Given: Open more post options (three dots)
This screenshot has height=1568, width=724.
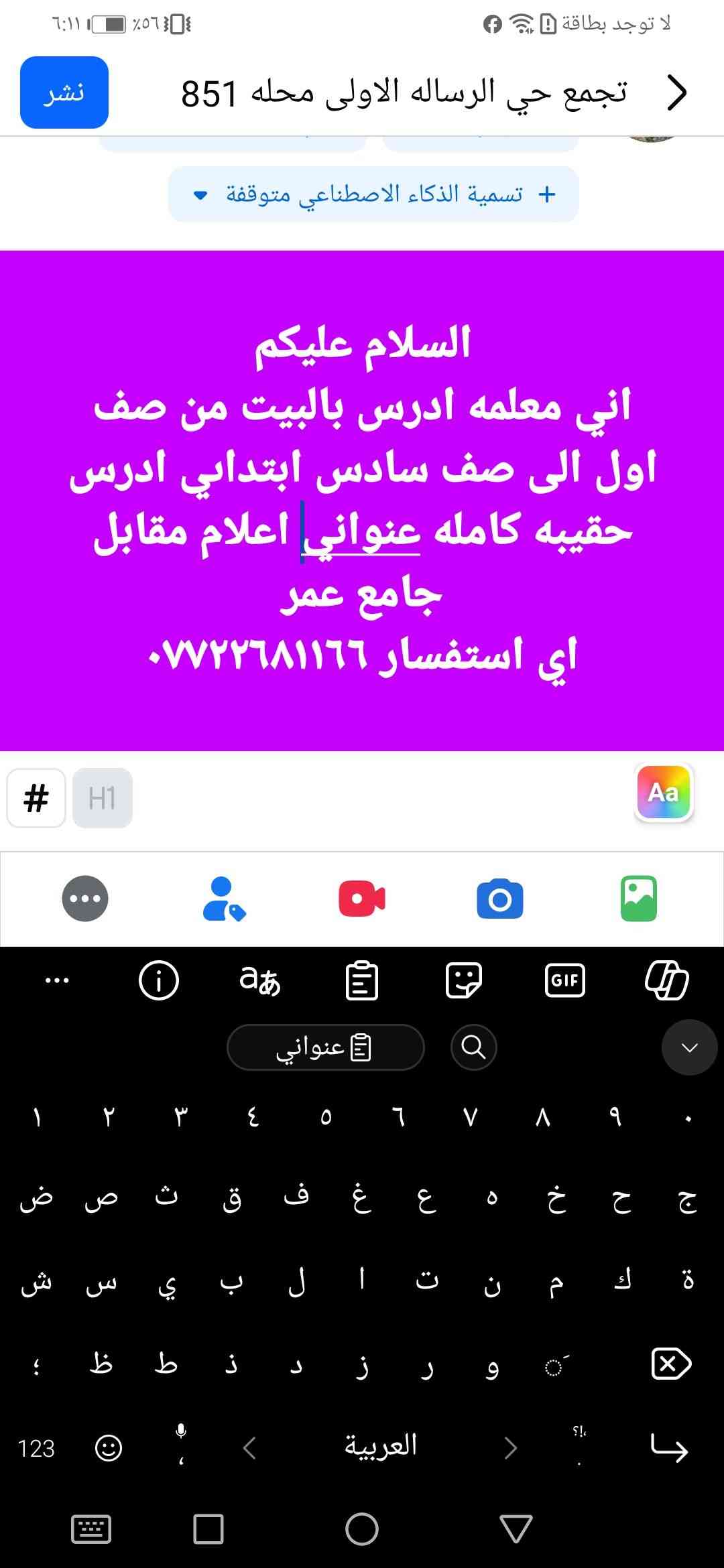Looking at the screenshot, I should pos(85,899).
